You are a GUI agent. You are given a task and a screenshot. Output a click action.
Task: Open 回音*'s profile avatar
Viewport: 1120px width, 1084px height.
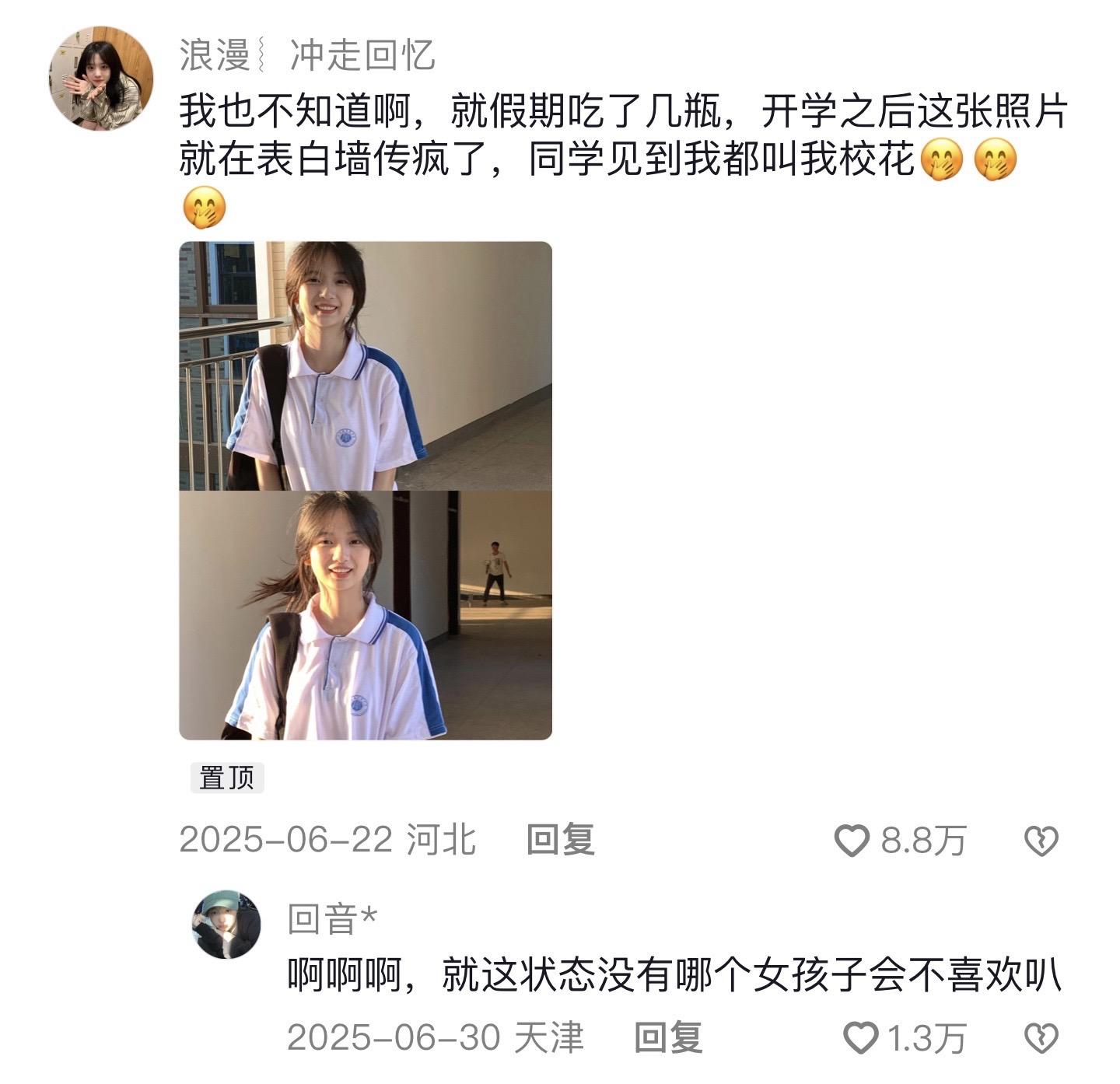(x=226, y=924)
